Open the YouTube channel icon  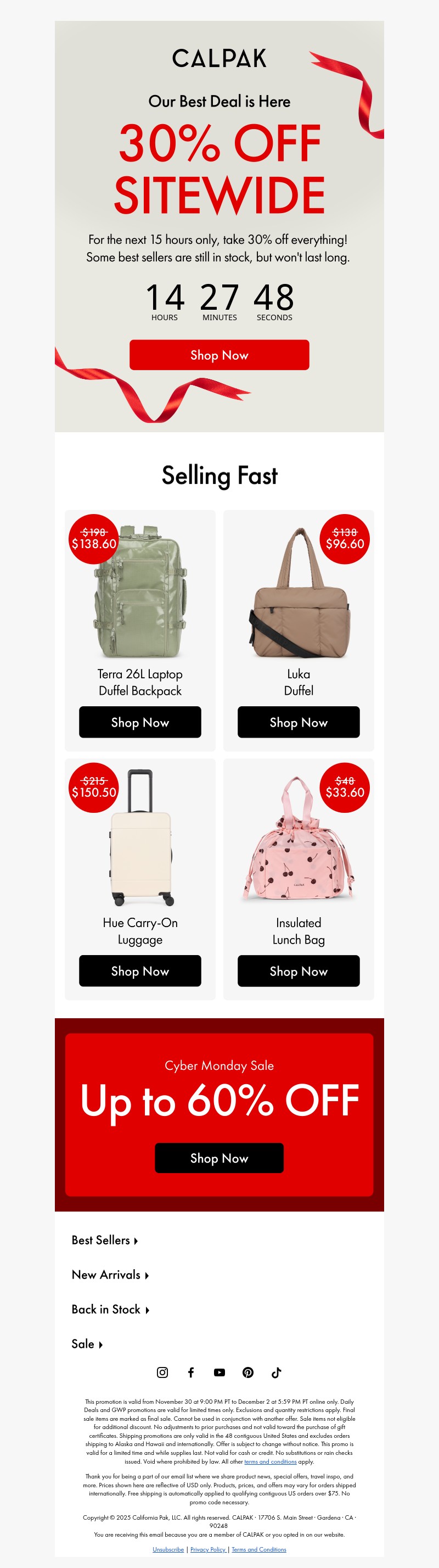(x=219, y=1372)
